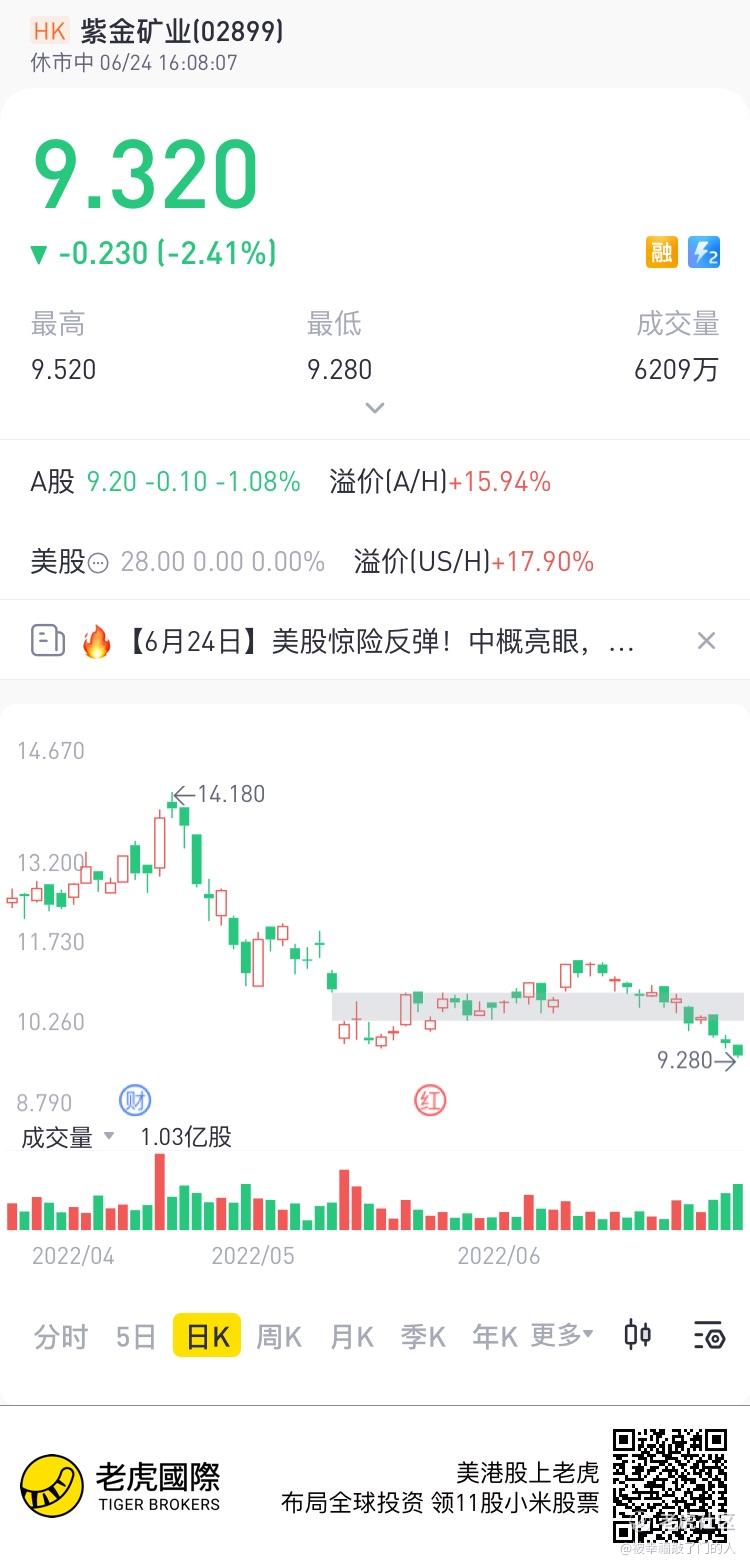Tap the 红 dividend marker on chart
Viewport: 750px width, 1566px height.
tap(430, 1100)
